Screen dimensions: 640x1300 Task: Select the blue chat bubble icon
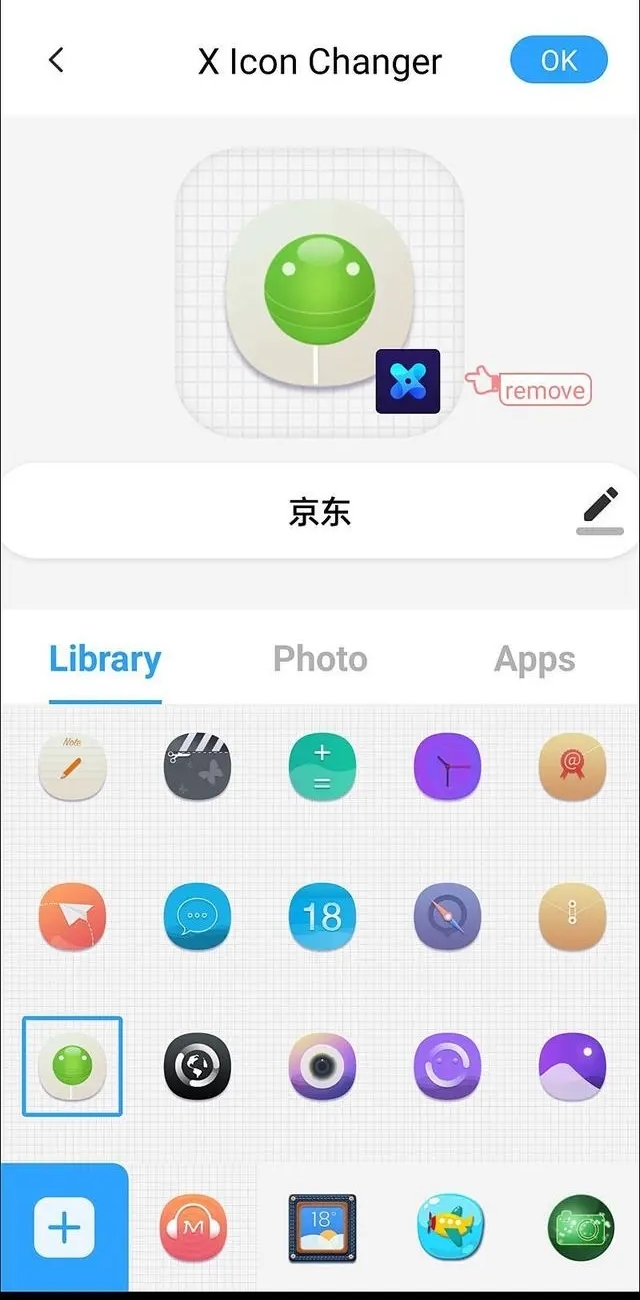tap(197, 915)
